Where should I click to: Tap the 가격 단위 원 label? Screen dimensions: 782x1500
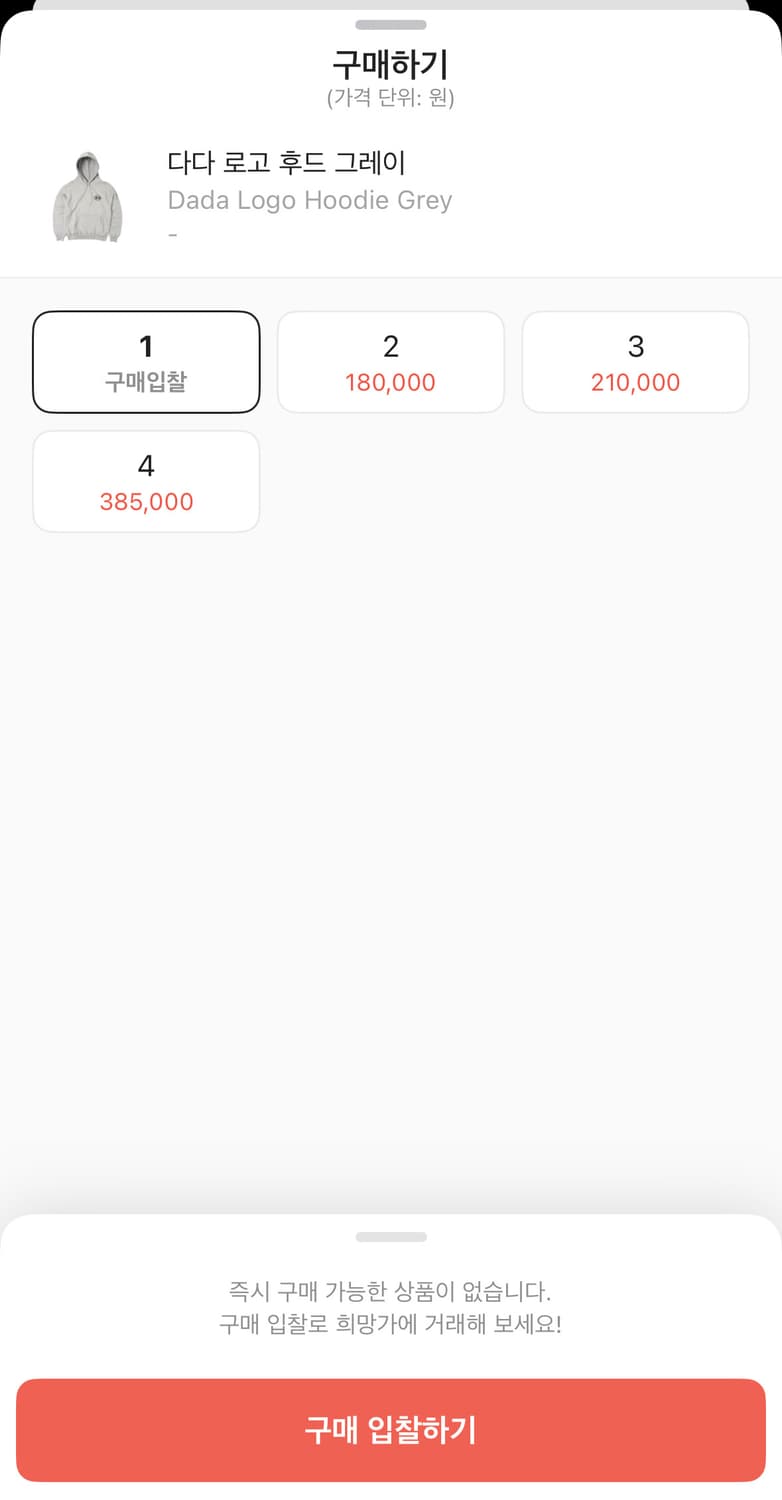point(391,98)
